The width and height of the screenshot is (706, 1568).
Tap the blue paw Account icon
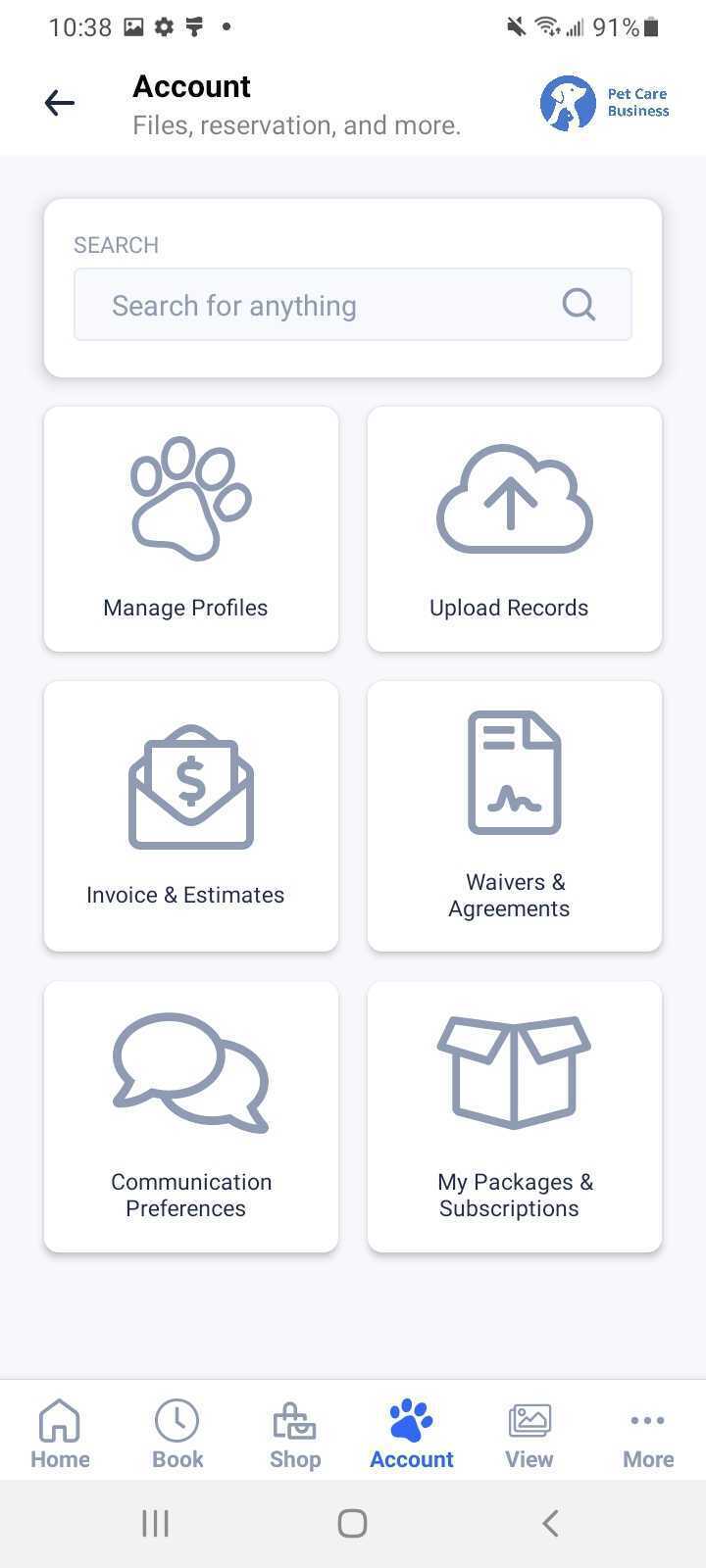click(x=411, y=1417)
